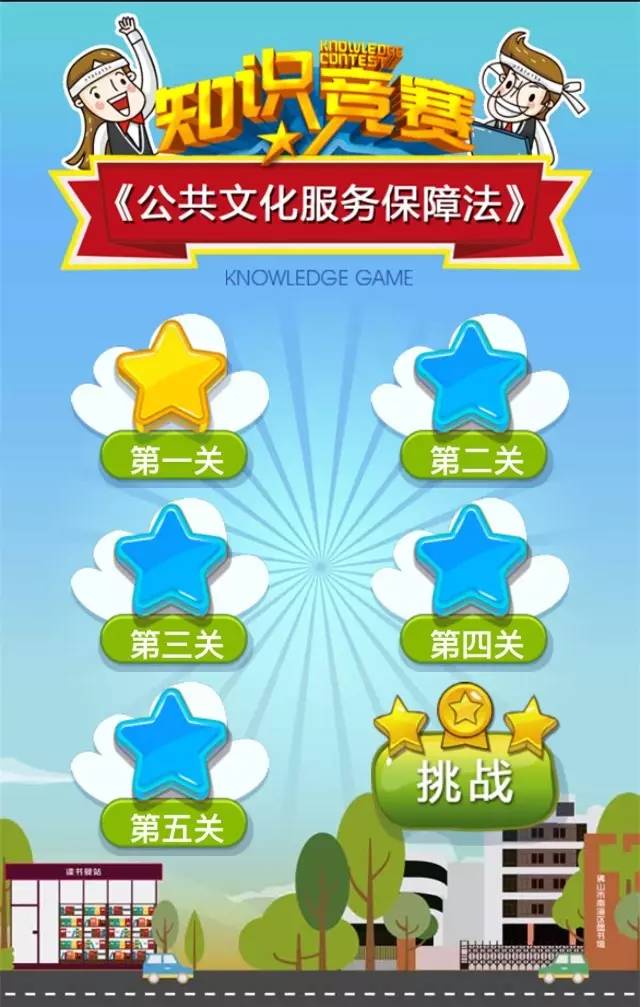Select level 第三关
Image resolution: width=640 pixels, height=1007 pixels.
[174, 643]
